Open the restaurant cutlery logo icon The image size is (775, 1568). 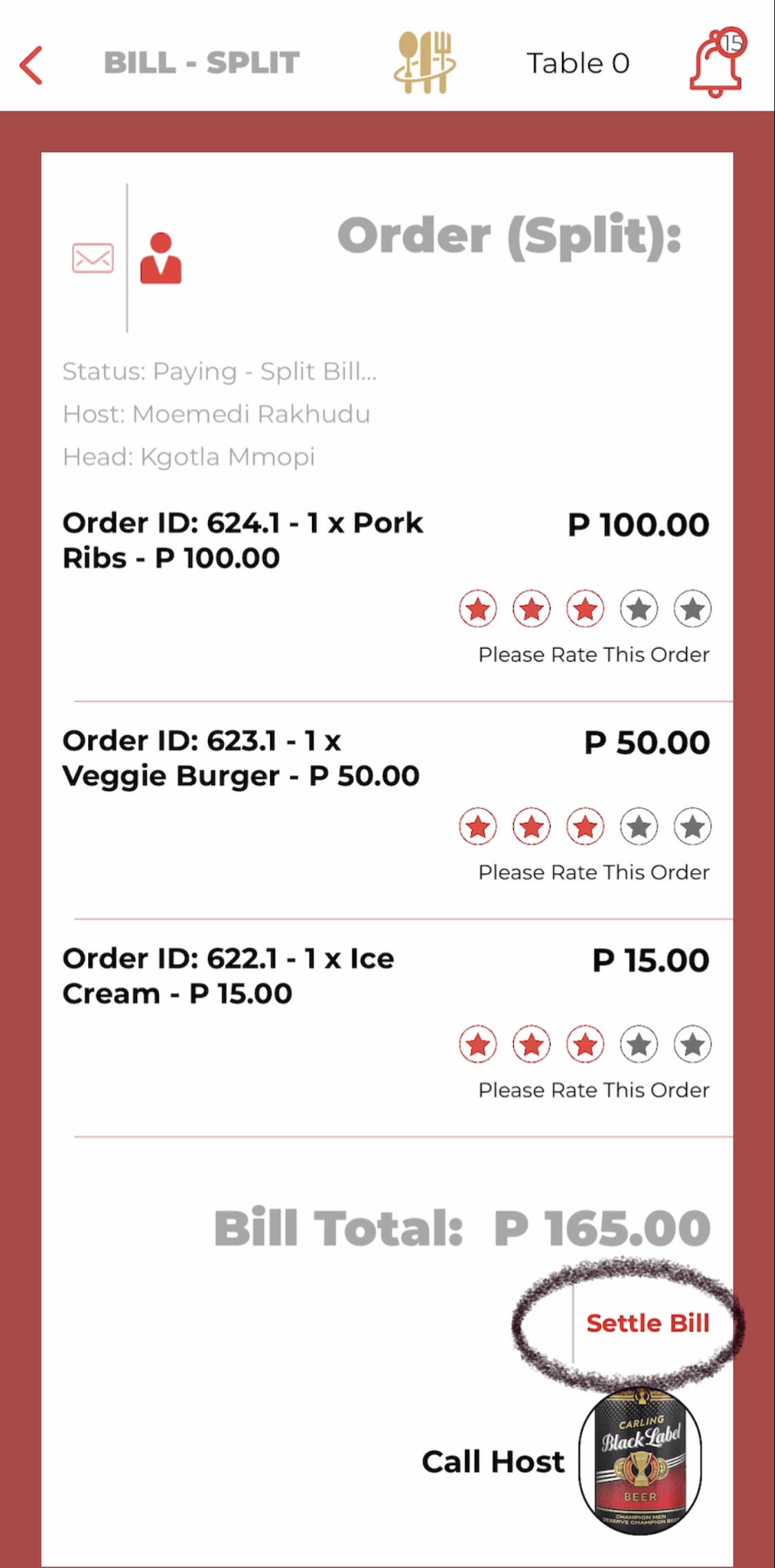pos(424,62)
